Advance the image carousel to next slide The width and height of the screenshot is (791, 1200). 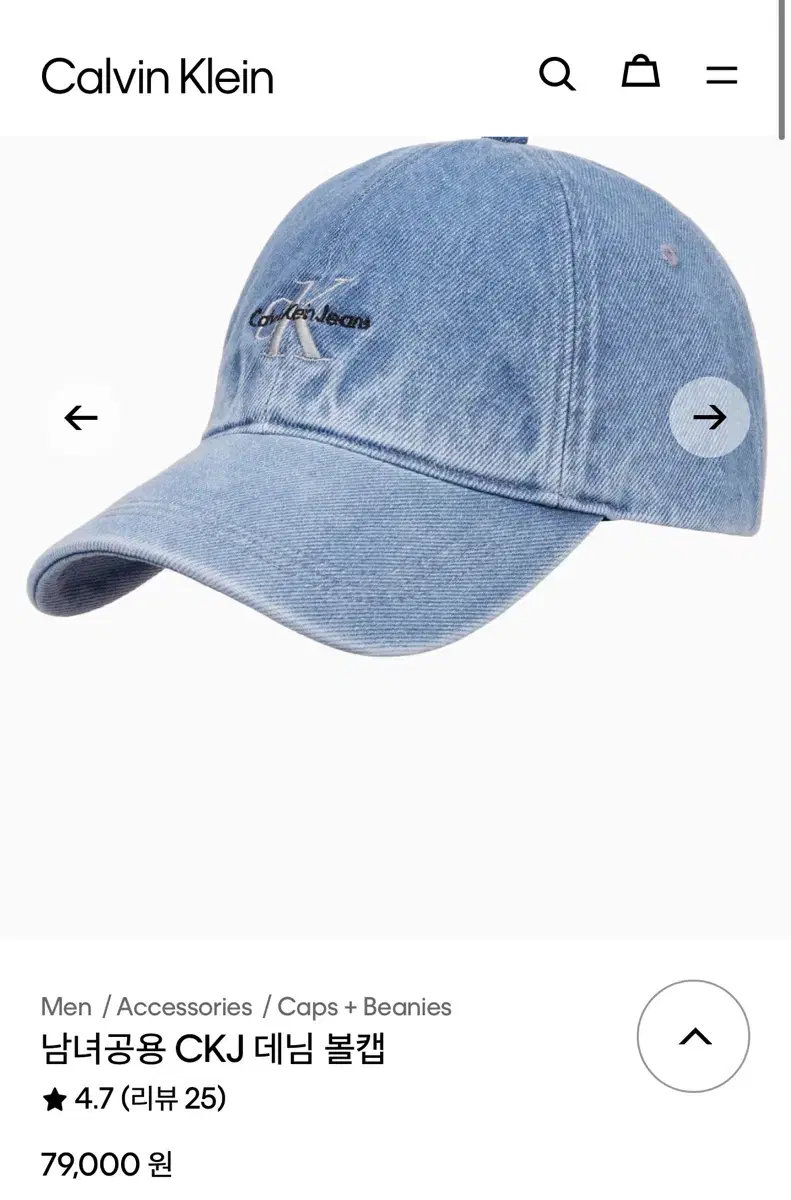[x=709, y=419]
